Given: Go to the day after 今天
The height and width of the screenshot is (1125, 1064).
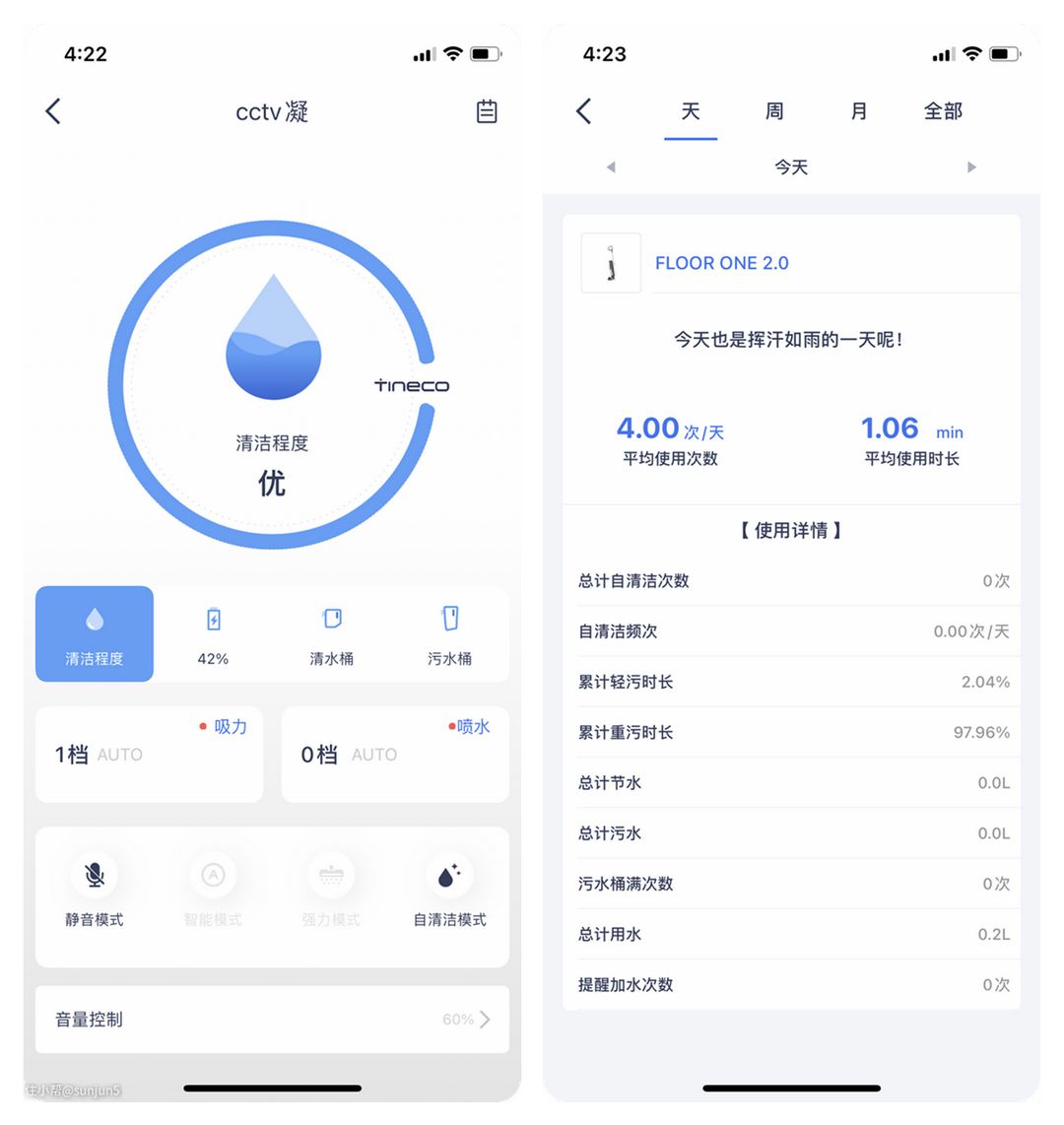Looking at the screenshot, I should (x=971, y=167).
